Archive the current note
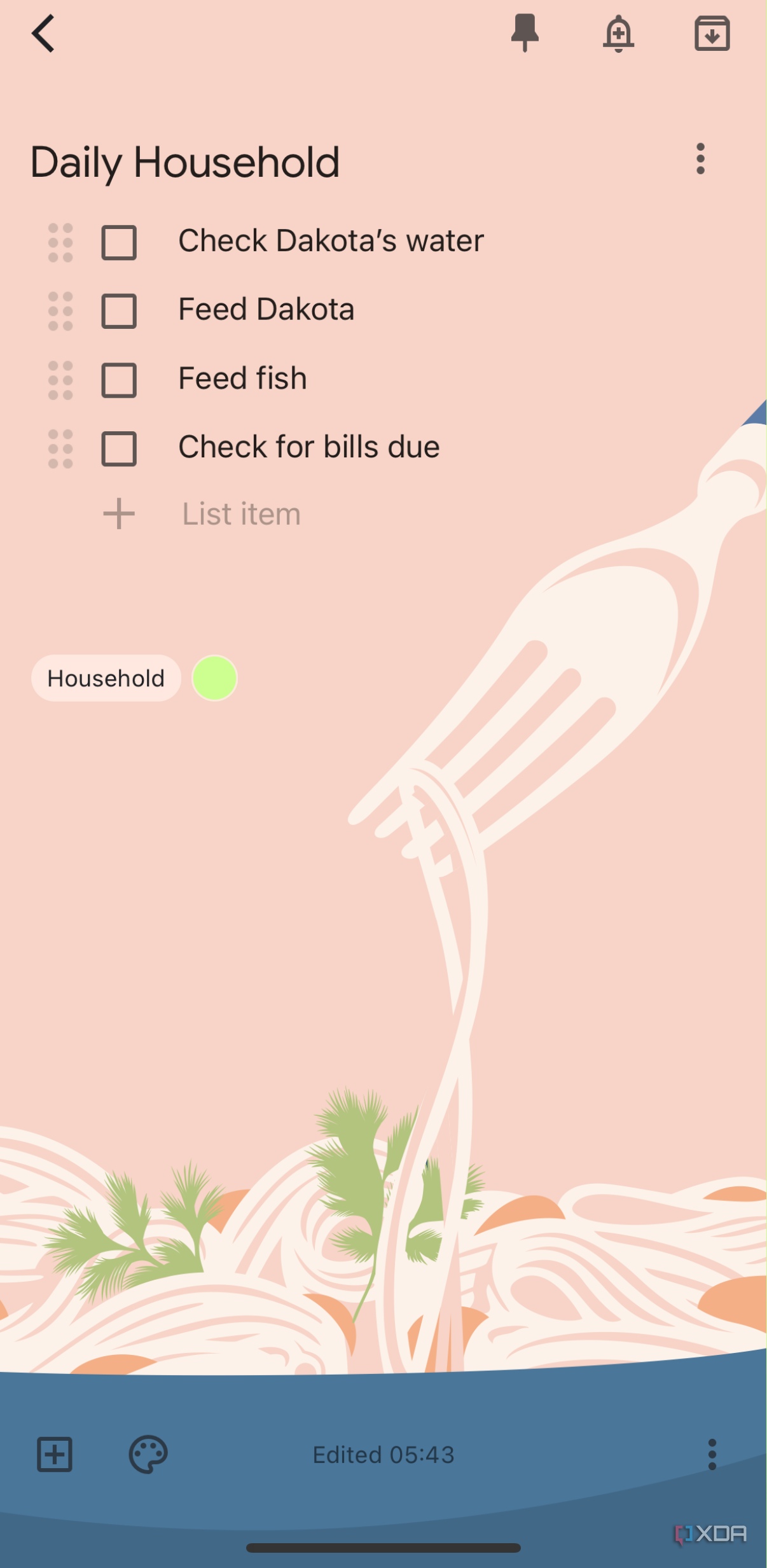 712,33
